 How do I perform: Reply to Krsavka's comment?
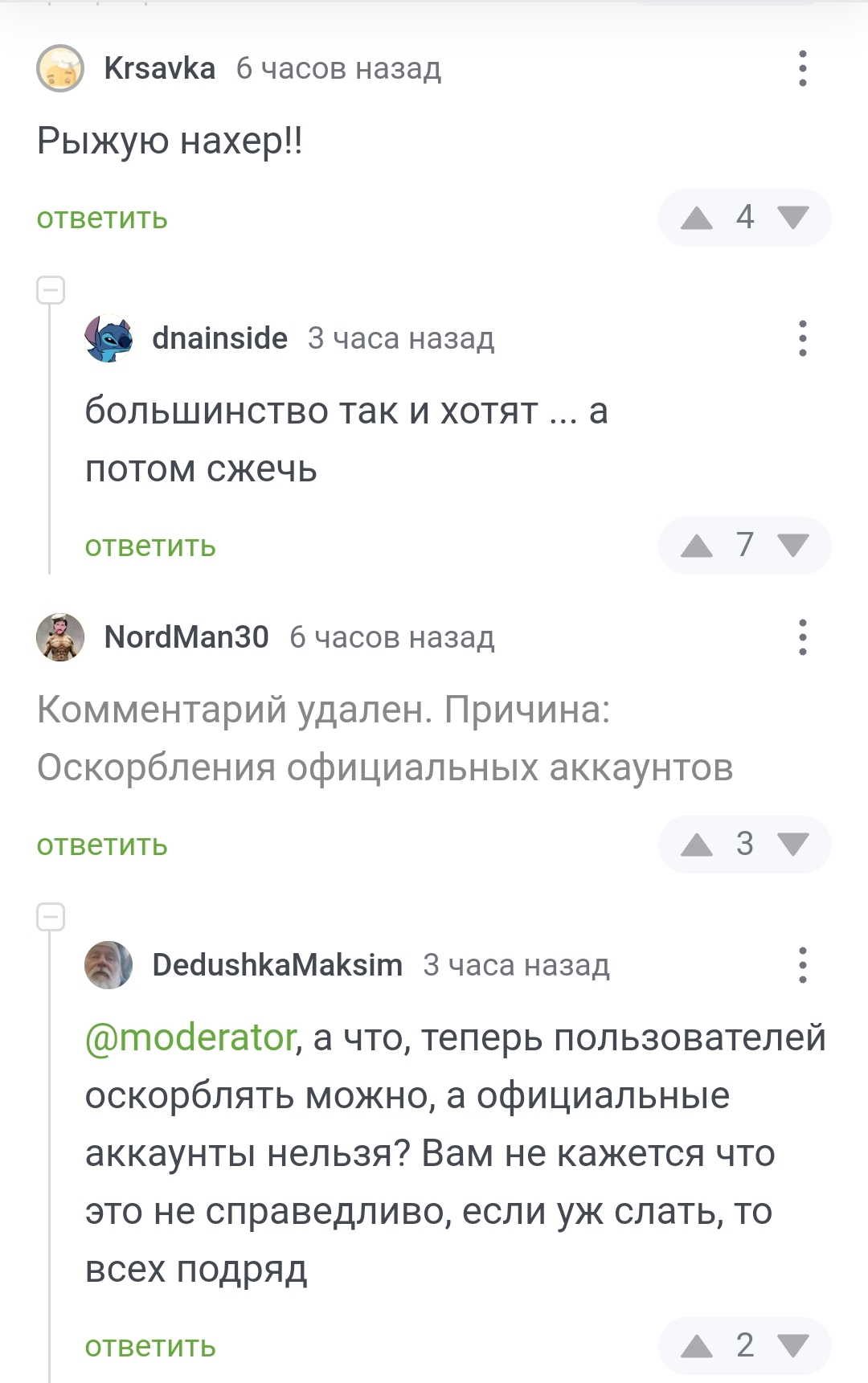[102, 219]
